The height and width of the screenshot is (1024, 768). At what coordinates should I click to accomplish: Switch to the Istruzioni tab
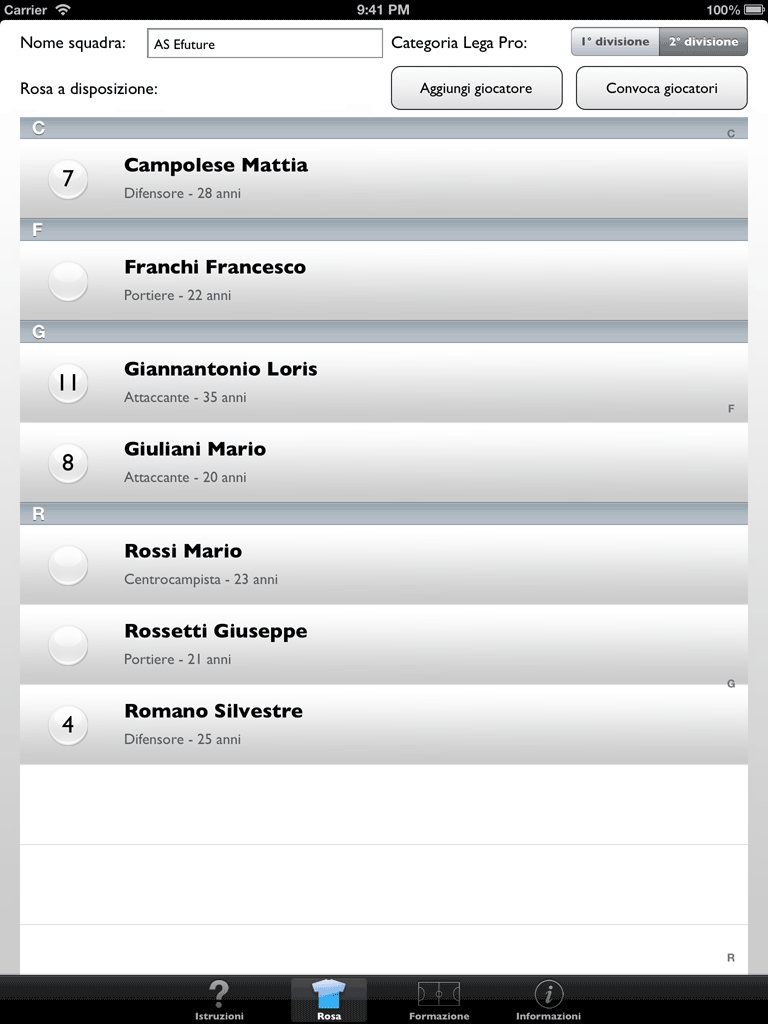click(x=219, y=1000)
